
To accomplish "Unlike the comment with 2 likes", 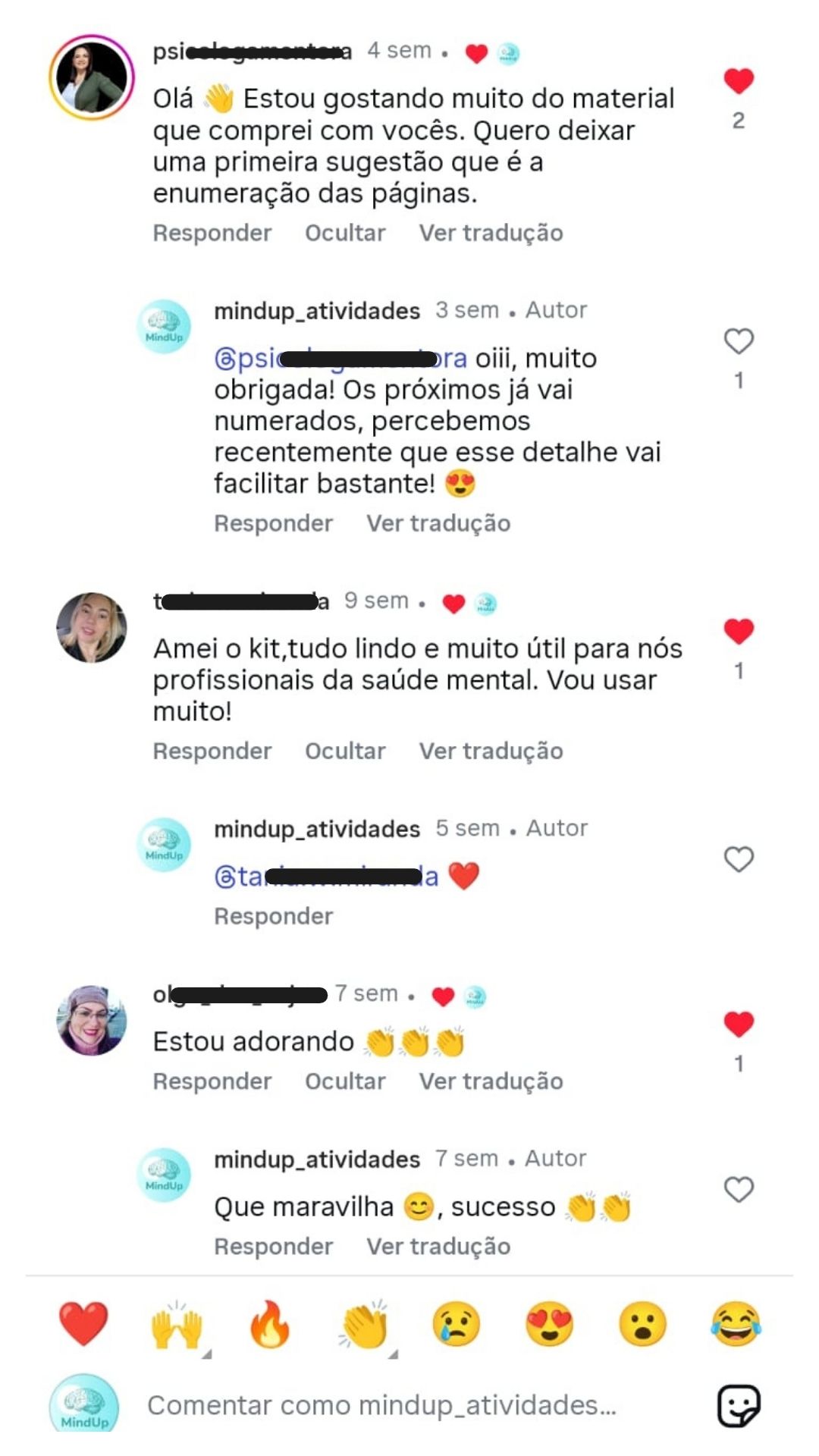I will pyautogui.click(x=739, y=80).
